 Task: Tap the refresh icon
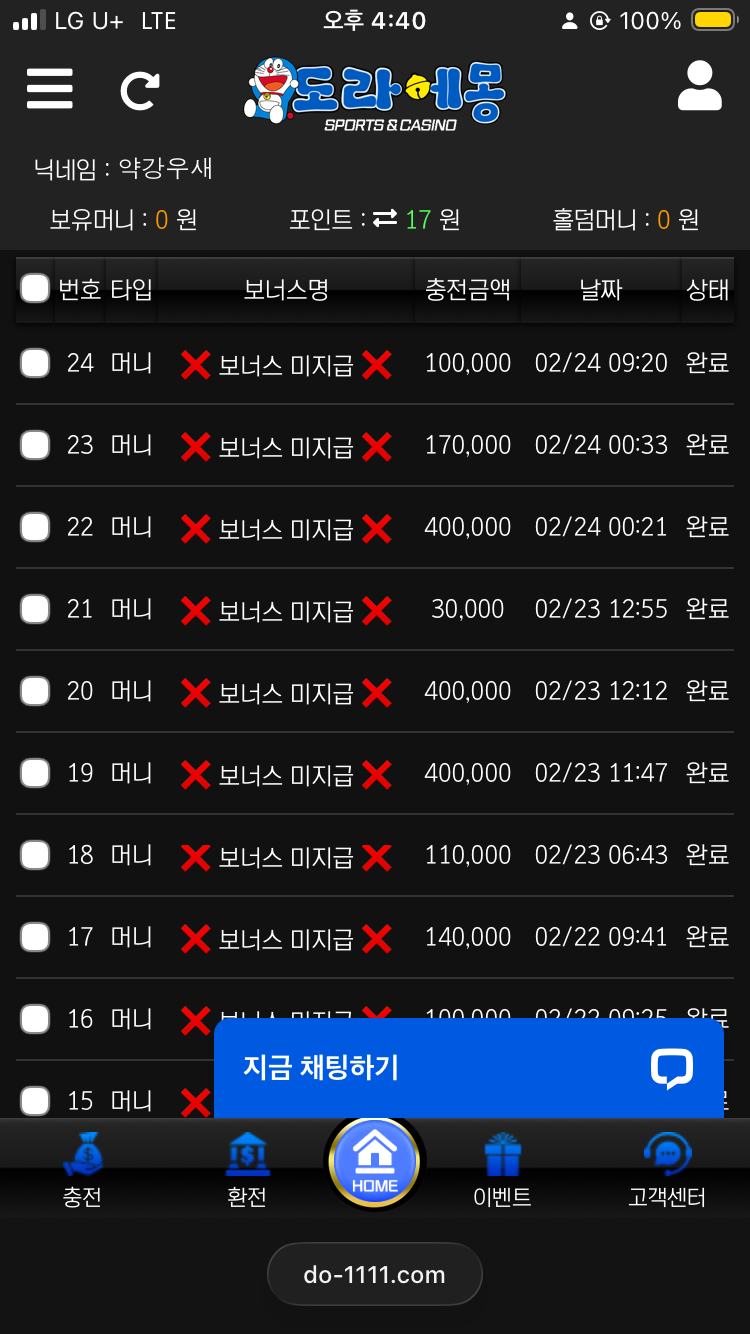[x=139, y=90]
